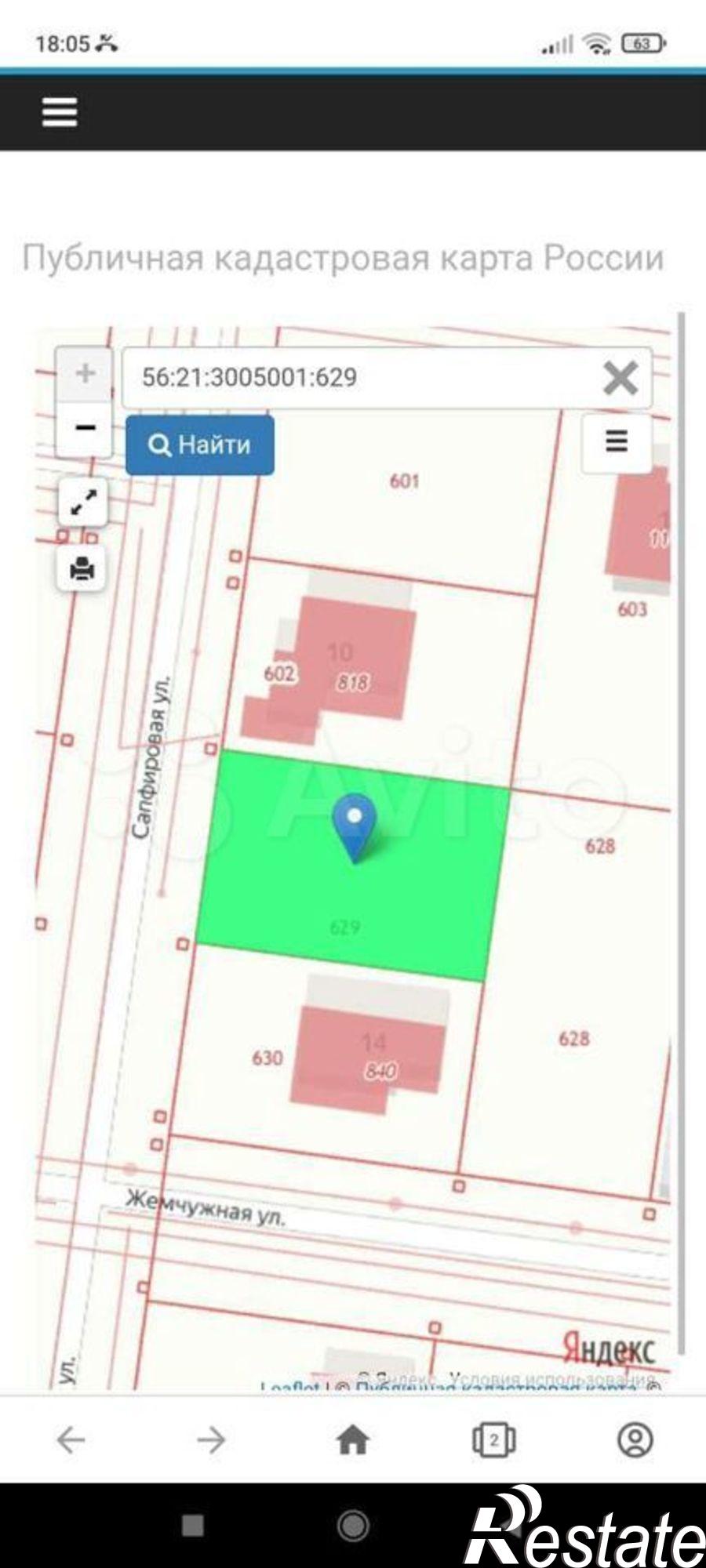
Task: Clear the cadastral number field
Action: click(x=620, y=378)
